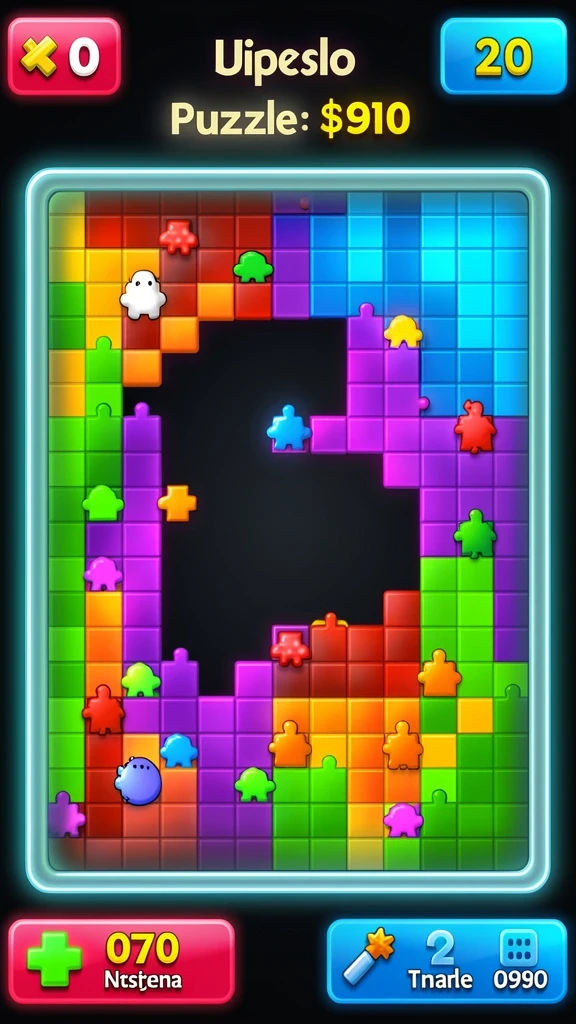Screen dimensions: 576x1024
Task: Tap the orange cross piece in the dark gap
Action: point(177,503)
